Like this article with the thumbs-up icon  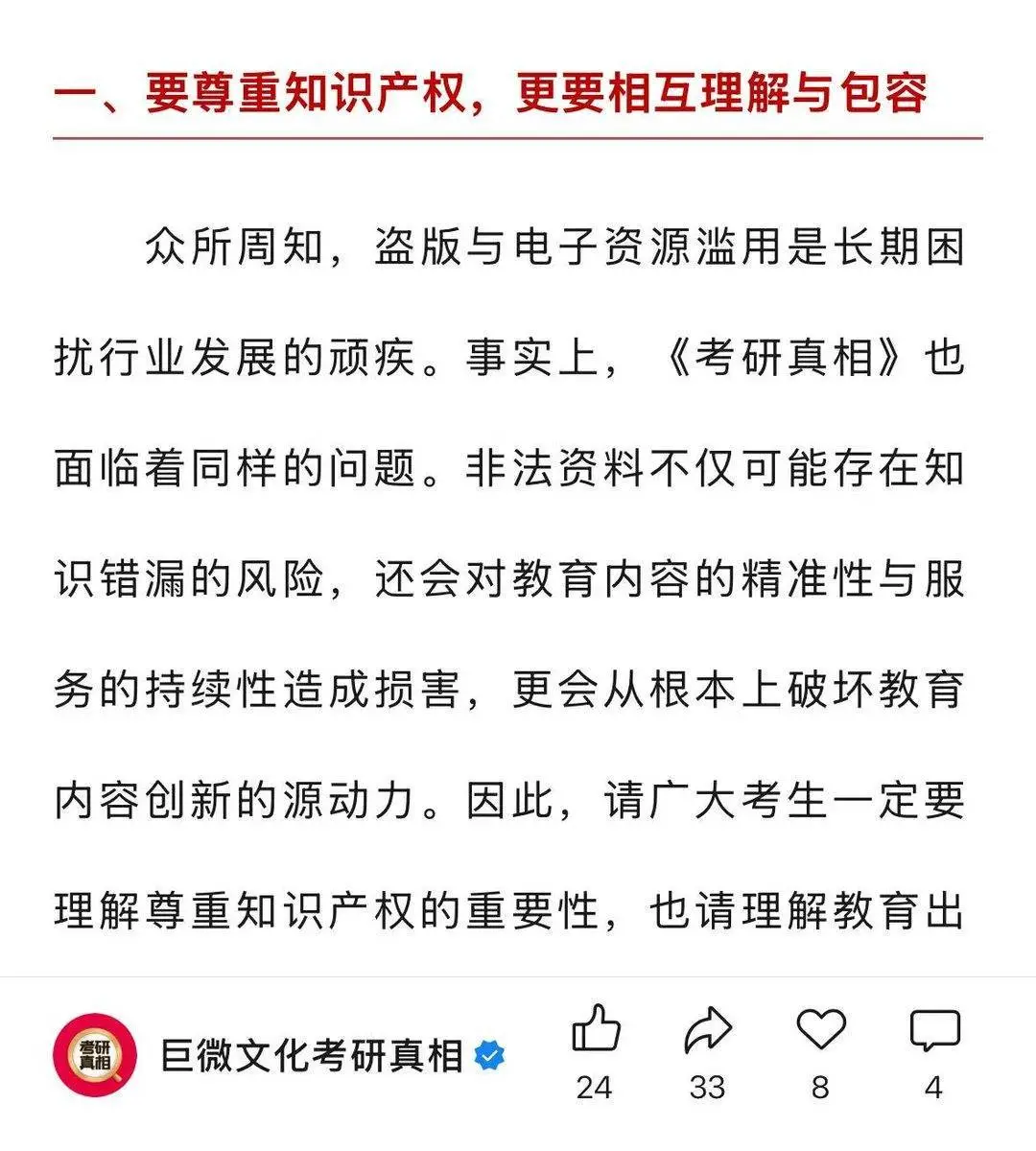point(595,1030)
